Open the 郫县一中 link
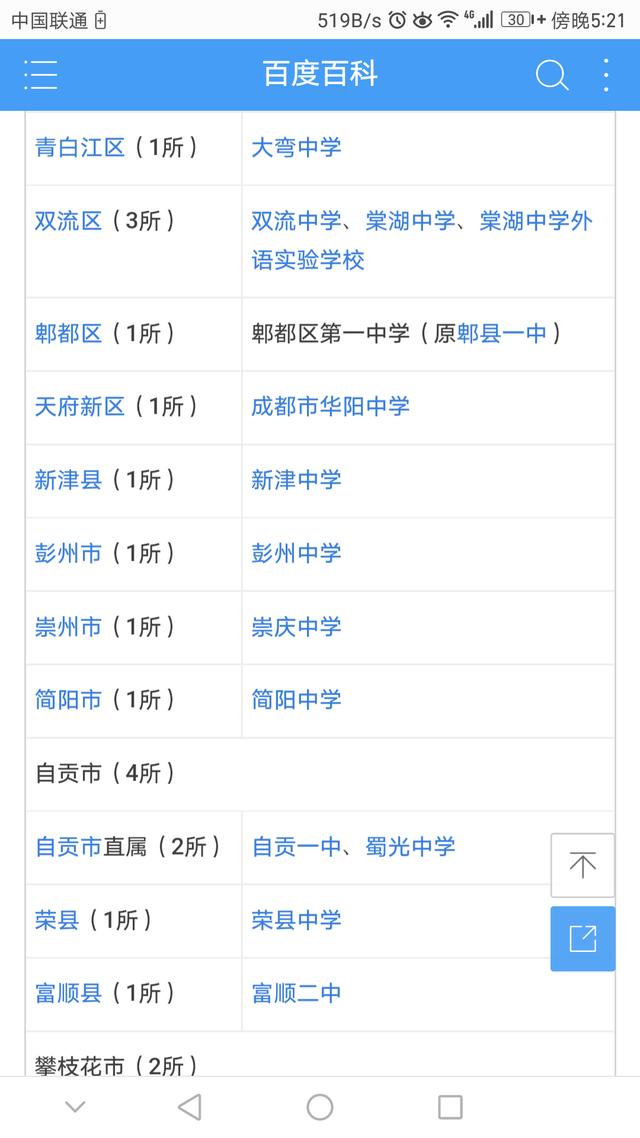 [x=501, y=333]
